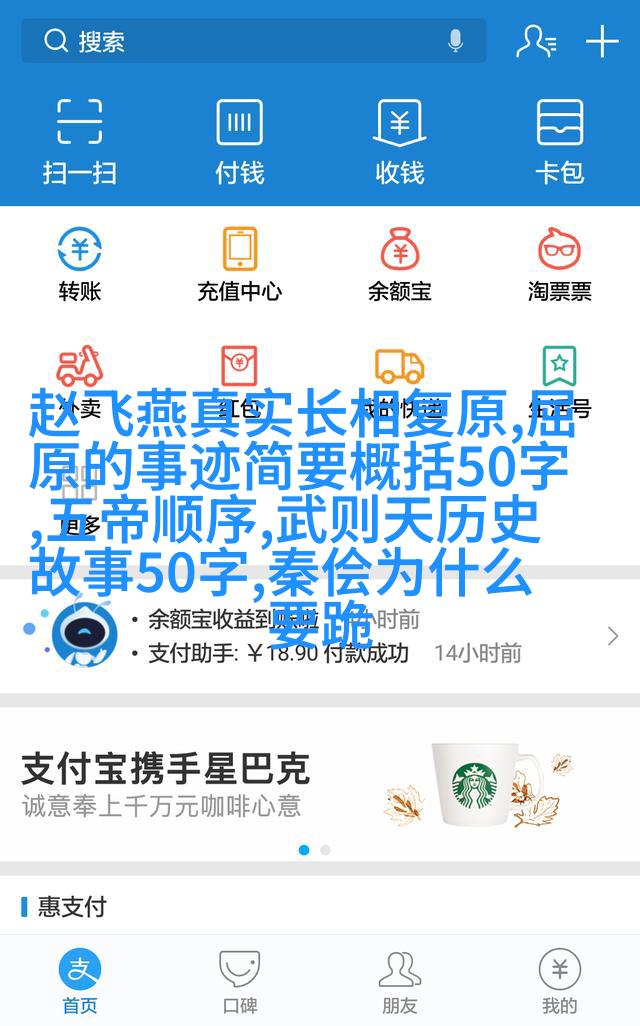This screenshot has width=640, height=1026.
Task: Open the contacts icon in header
Action: [x=535, y=41]
